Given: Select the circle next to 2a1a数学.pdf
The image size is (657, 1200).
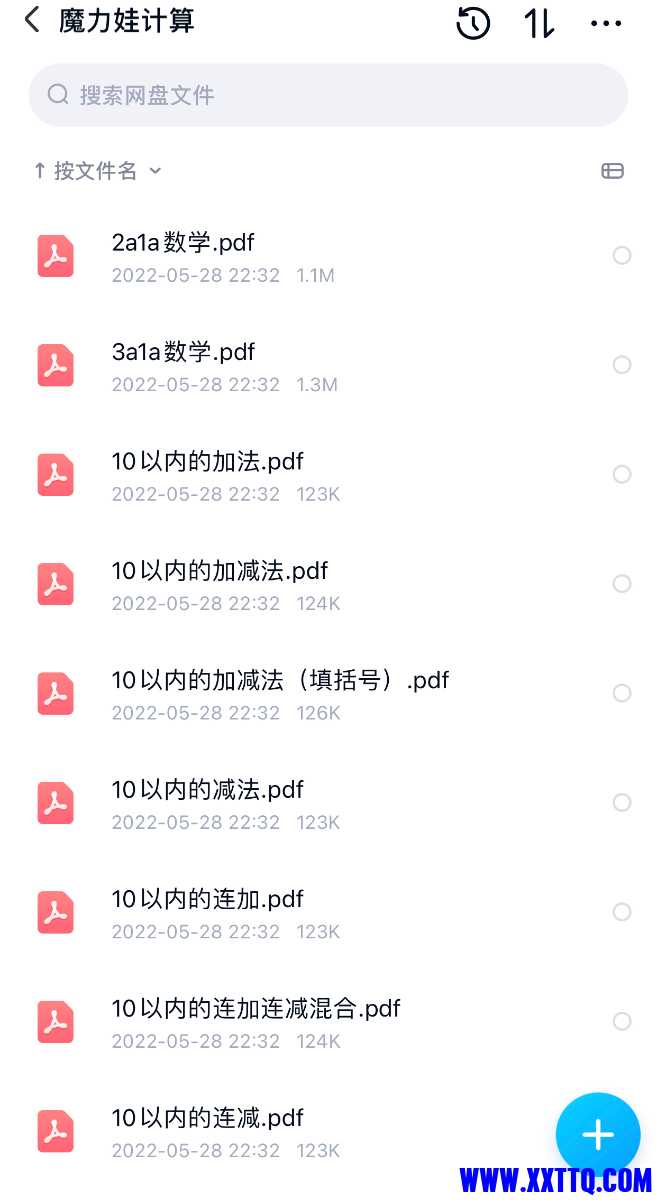Looking at the screenshot, I should 621,256.
